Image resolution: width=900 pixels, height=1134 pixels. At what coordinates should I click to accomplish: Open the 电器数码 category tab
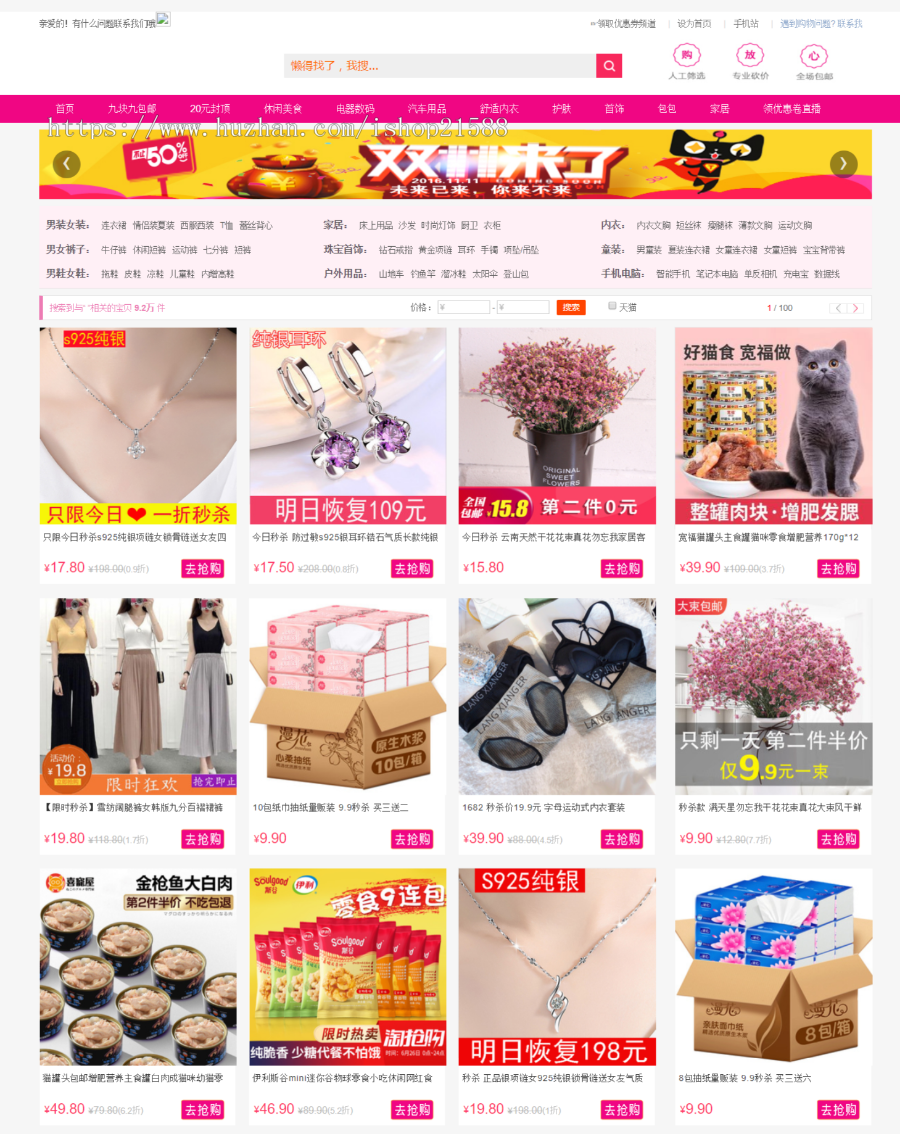355,109
